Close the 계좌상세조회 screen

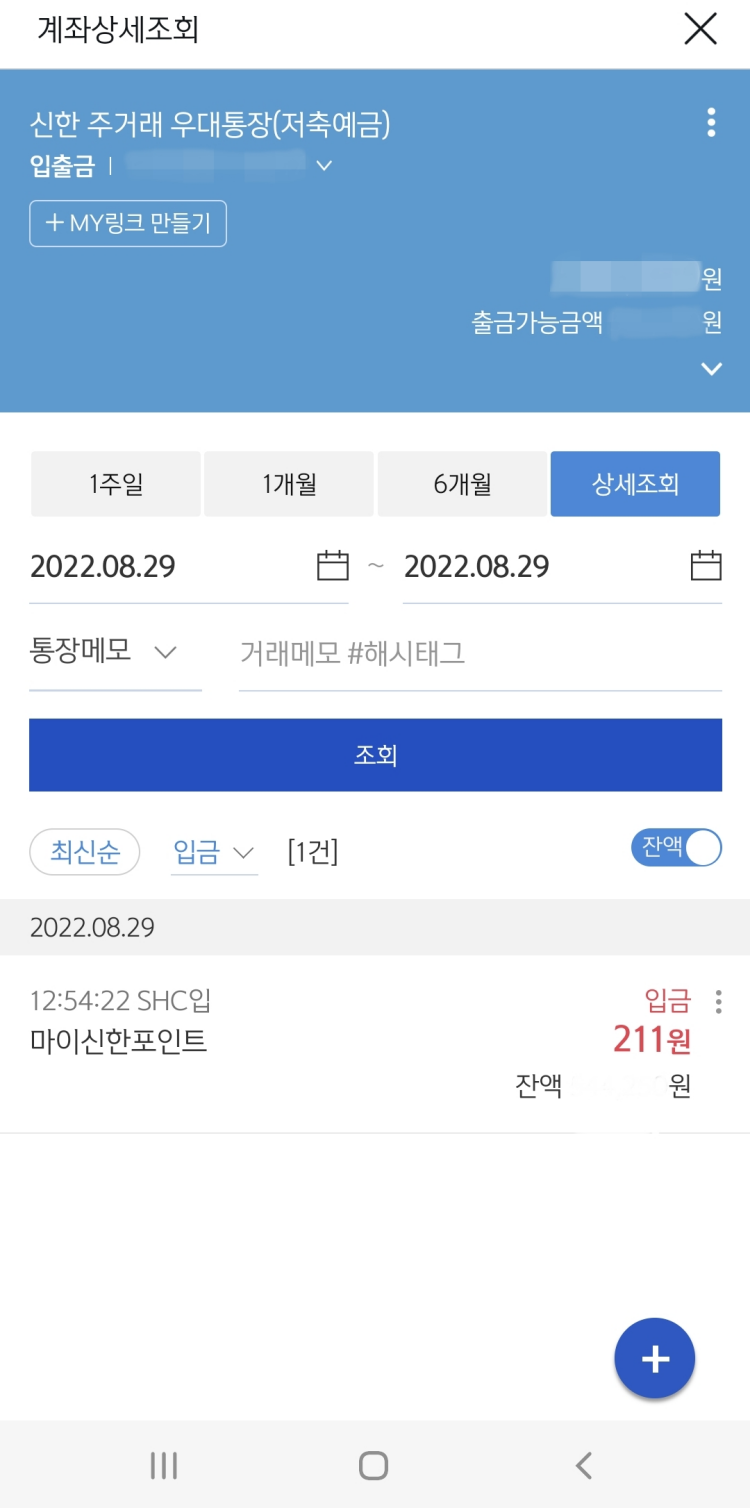click(x=700, y=30)
